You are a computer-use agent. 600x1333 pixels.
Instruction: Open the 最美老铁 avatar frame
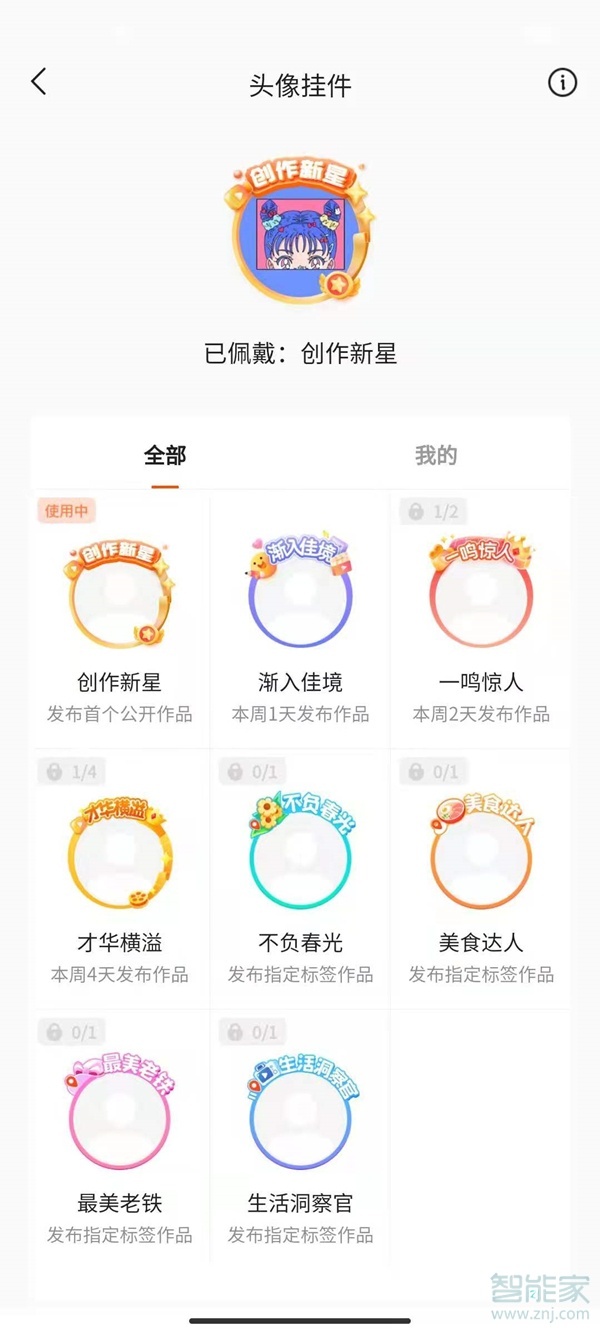tap(120, 1120)
